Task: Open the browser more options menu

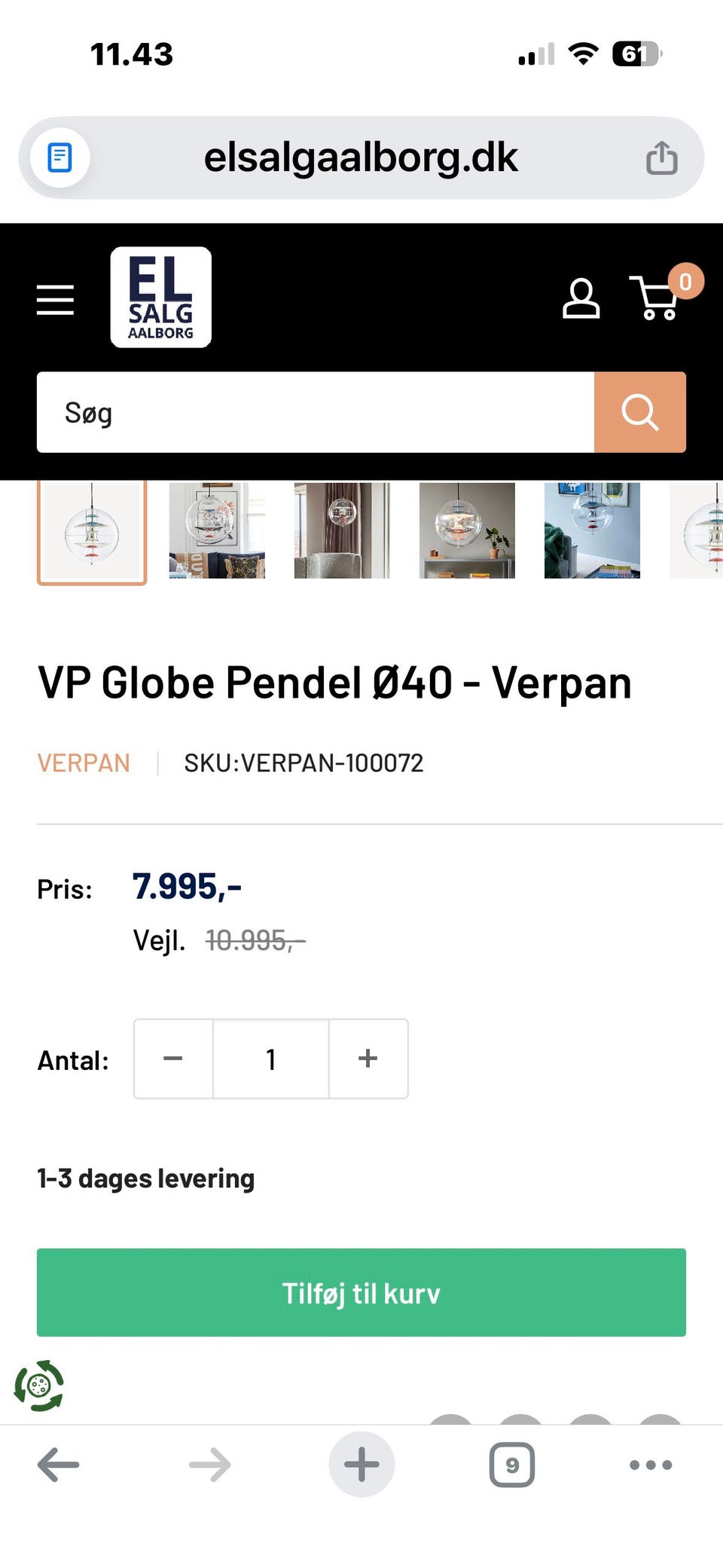Action: (650, 1464)
